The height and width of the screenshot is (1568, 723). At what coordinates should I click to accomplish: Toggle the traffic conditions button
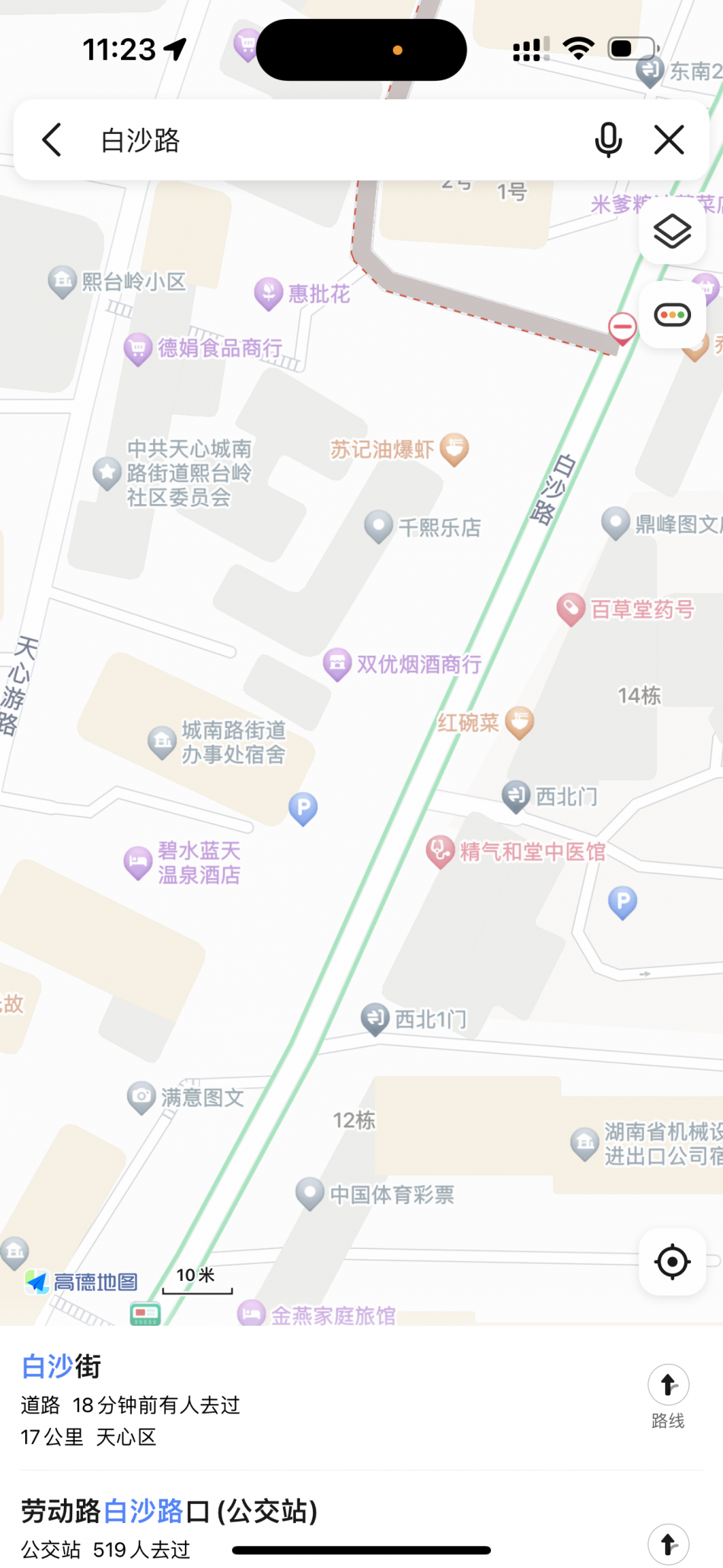pos(672,315)
